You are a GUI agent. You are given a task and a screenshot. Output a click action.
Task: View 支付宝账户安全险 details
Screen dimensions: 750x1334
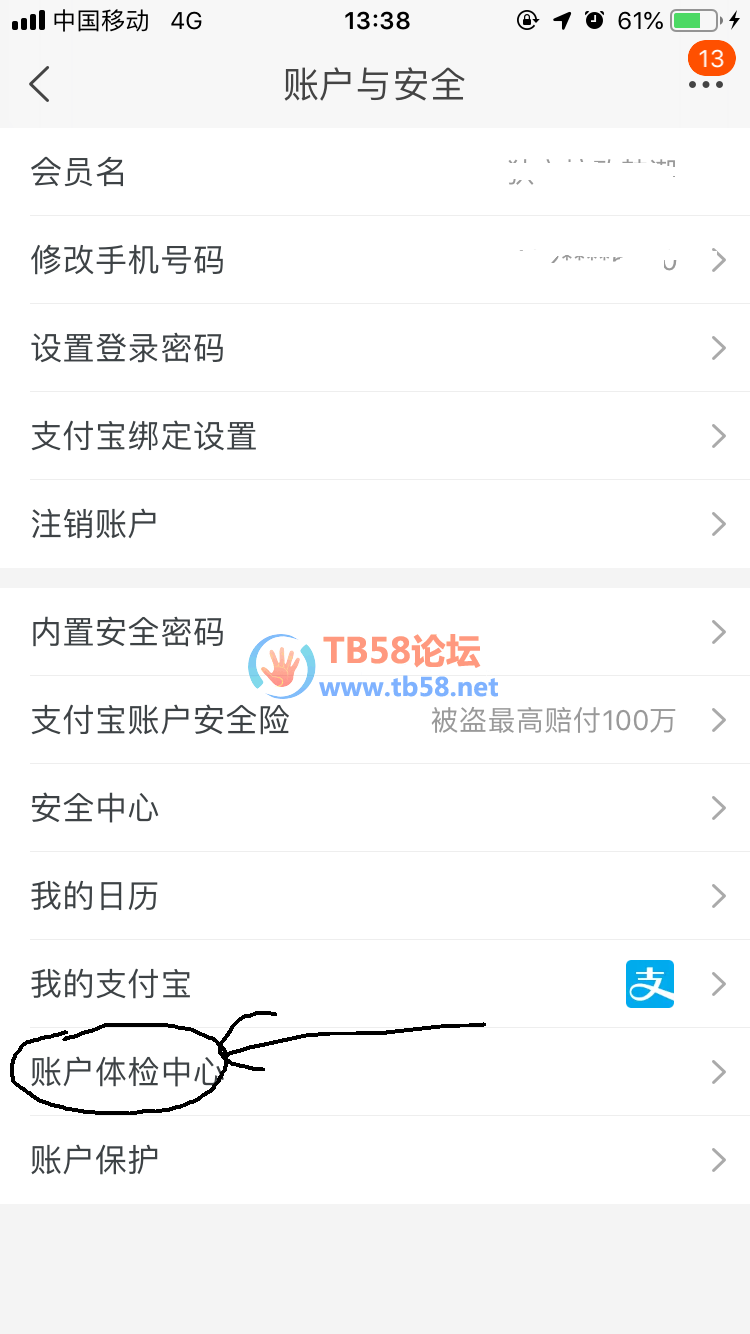tap(375, 720)
